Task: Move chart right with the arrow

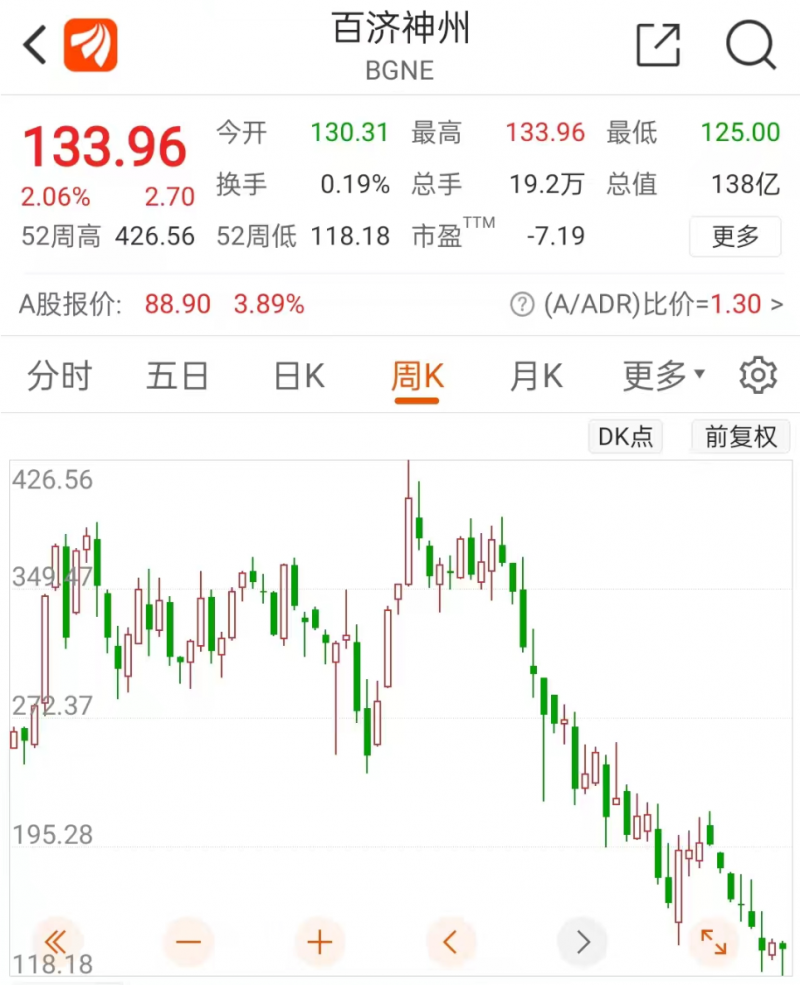Action: (x=583, y=941)
